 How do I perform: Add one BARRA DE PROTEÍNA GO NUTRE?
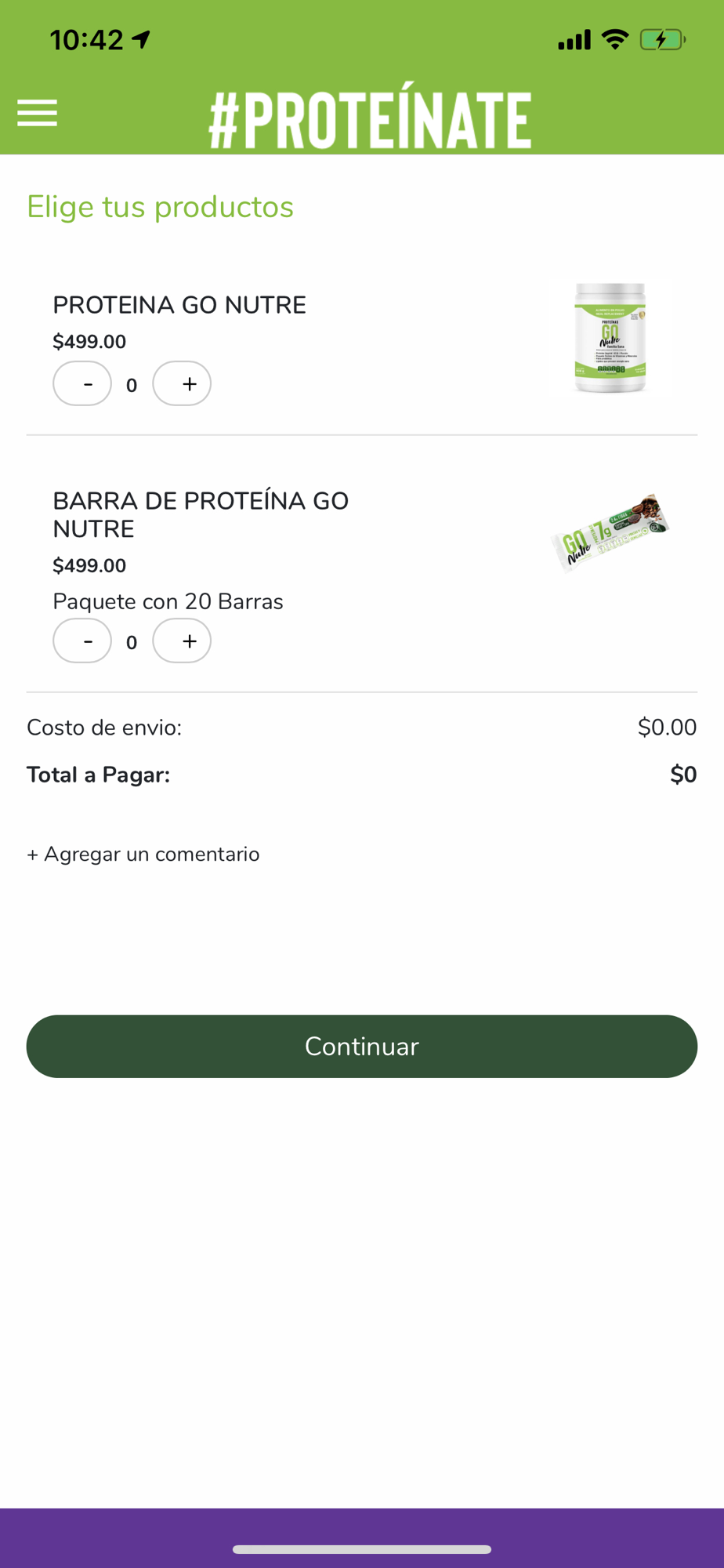pos(182,641)
